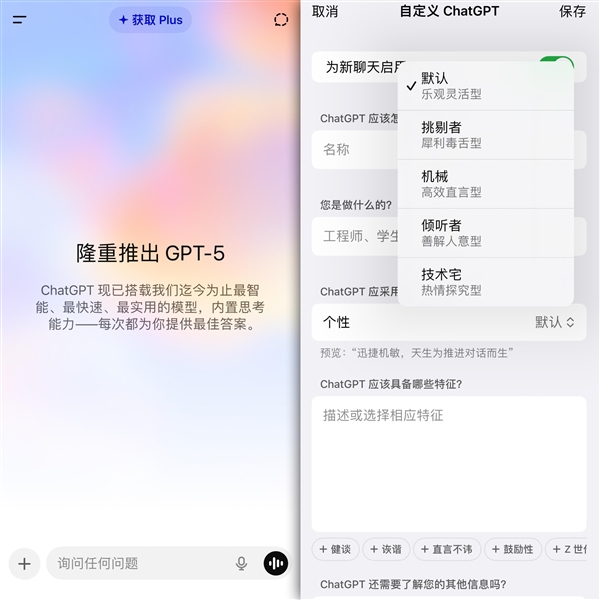Add the 鼓励性 trait chip
Viewport: 600px width, 600px height.
pyautogui.click(x=512, y=549)
